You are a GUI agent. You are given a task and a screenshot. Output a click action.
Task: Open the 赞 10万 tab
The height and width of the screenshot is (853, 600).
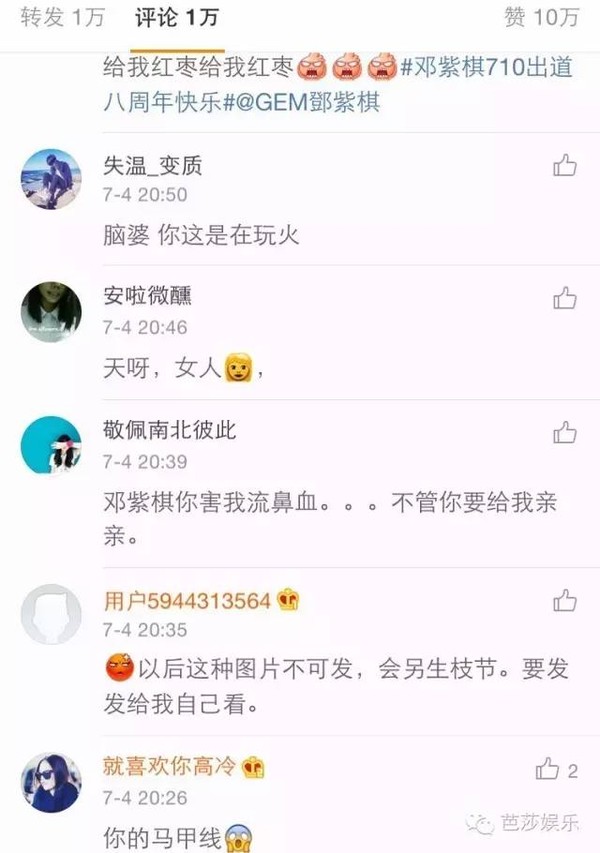(541, 17)
